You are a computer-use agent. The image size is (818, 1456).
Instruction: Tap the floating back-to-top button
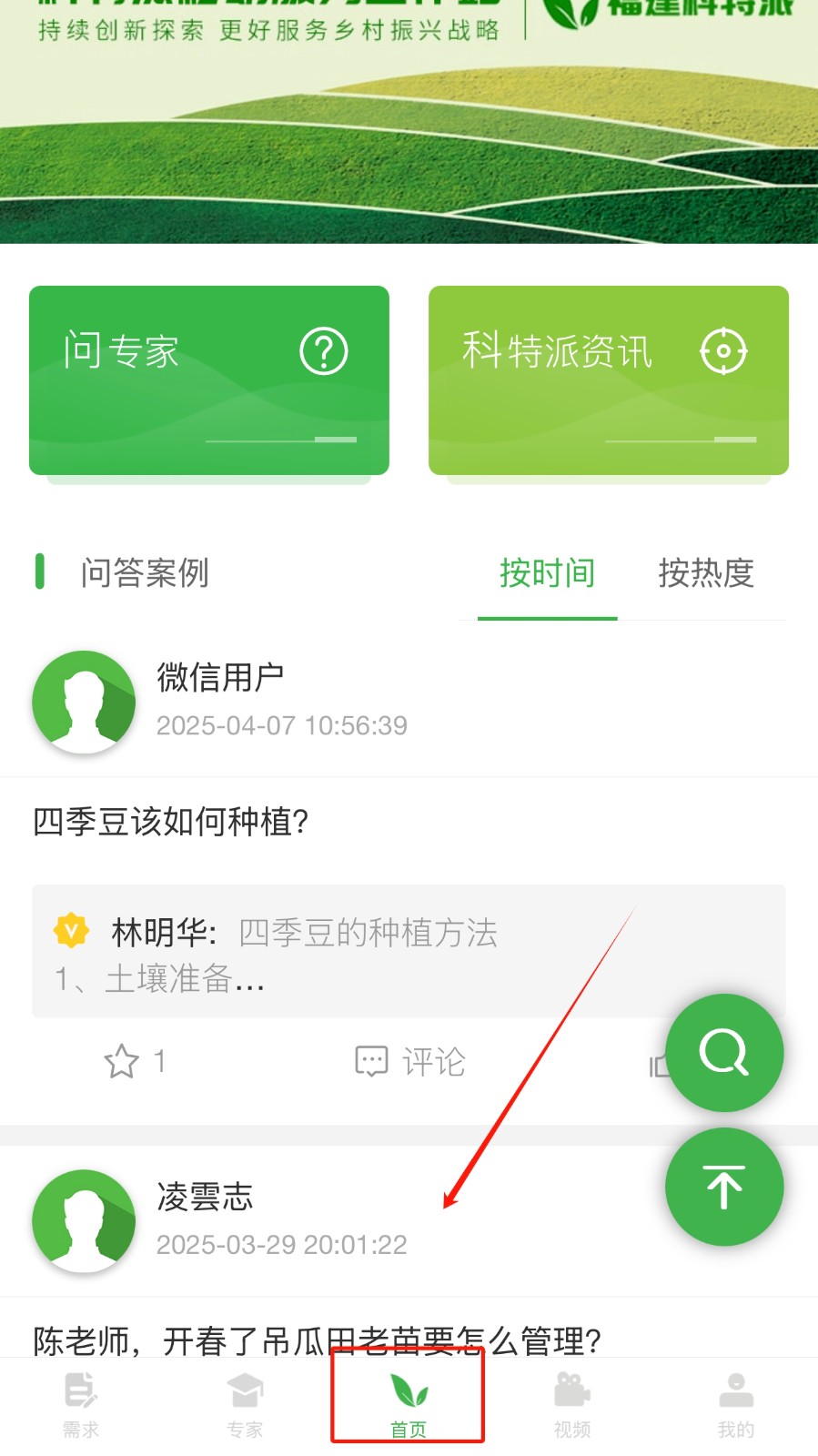723,1187
